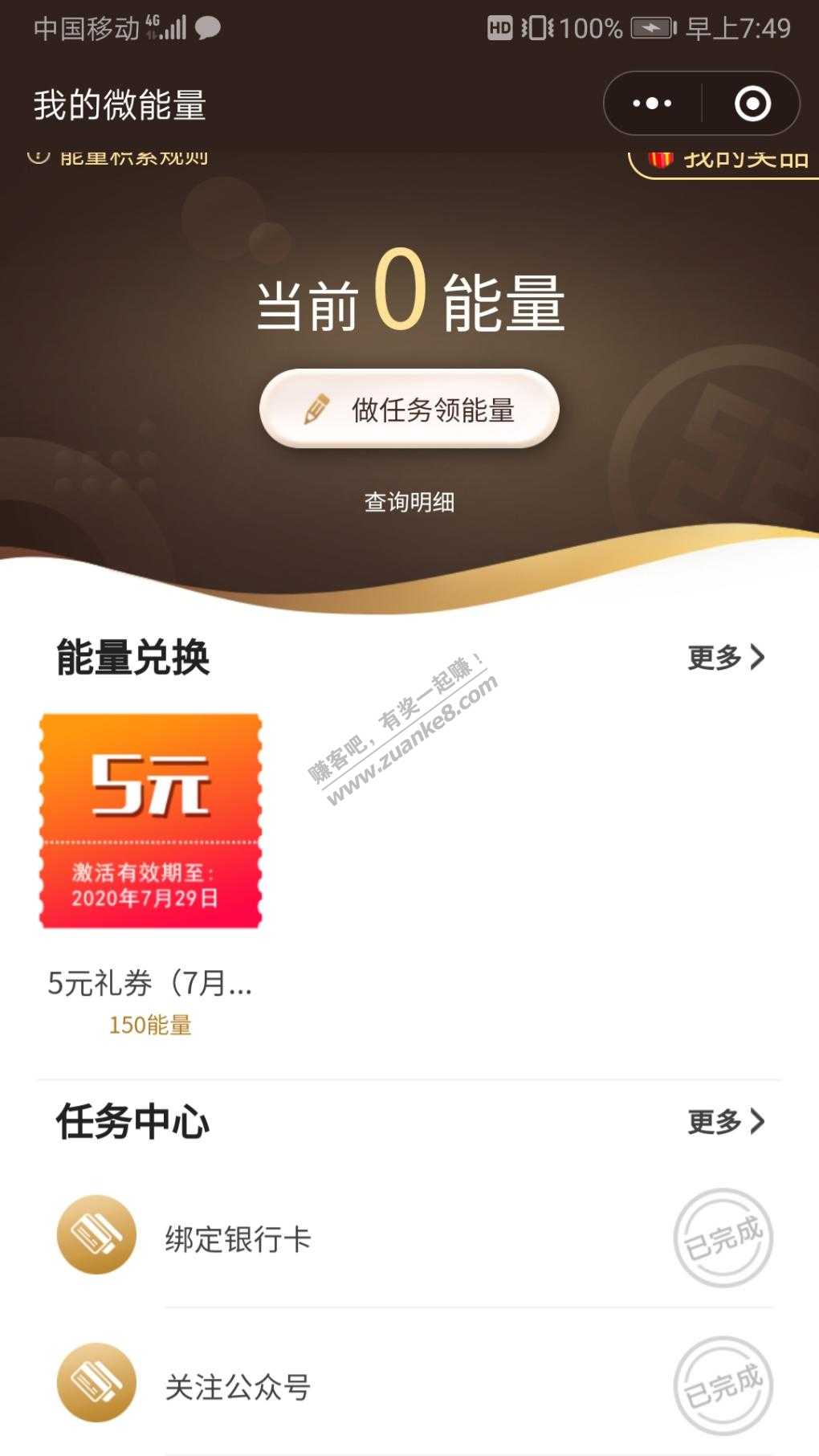Close the mini program with the circle button
Image resolution: width=819 pixels, height=1456 pixels.
point(752,104)
